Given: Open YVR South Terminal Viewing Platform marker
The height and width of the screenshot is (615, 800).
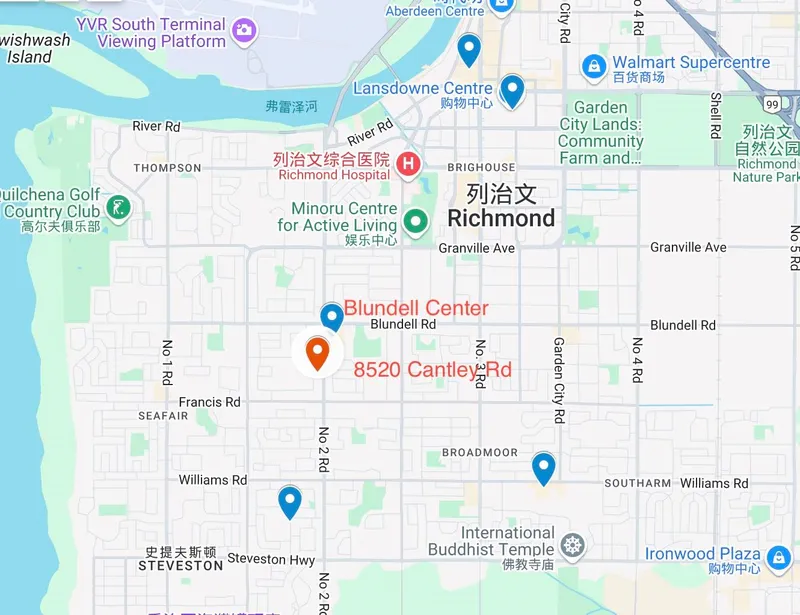Looking at the screenshot, I should click(x=243, y=32).
